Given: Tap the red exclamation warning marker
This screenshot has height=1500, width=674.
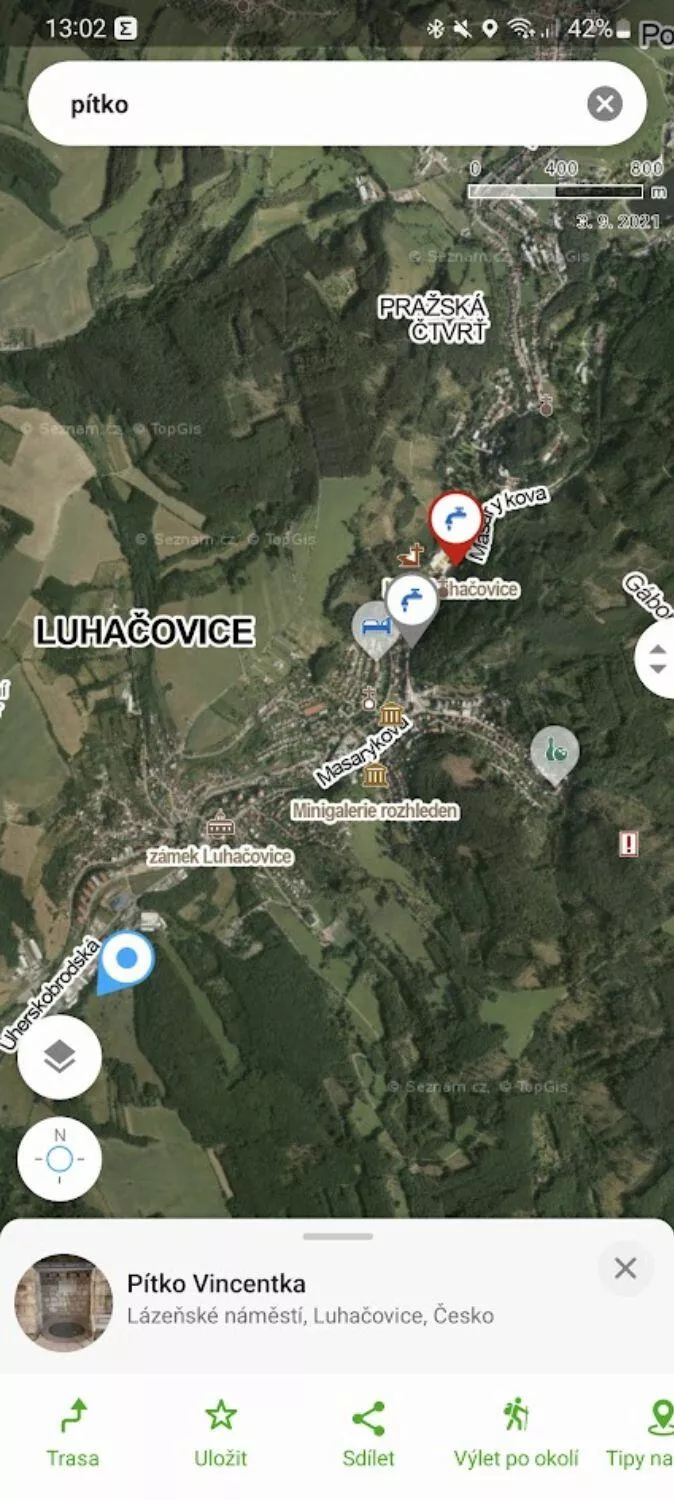Looking at the screenshot, I should 628,844.
